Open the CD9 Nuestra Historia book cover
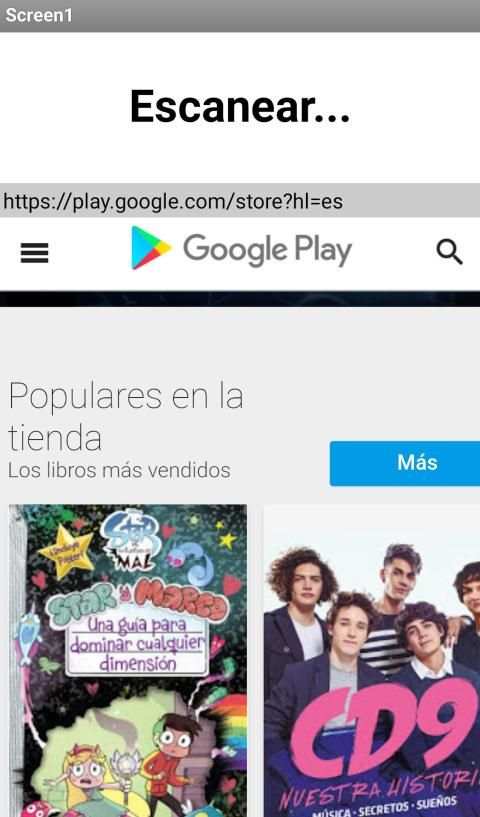 tap(372, 660)
